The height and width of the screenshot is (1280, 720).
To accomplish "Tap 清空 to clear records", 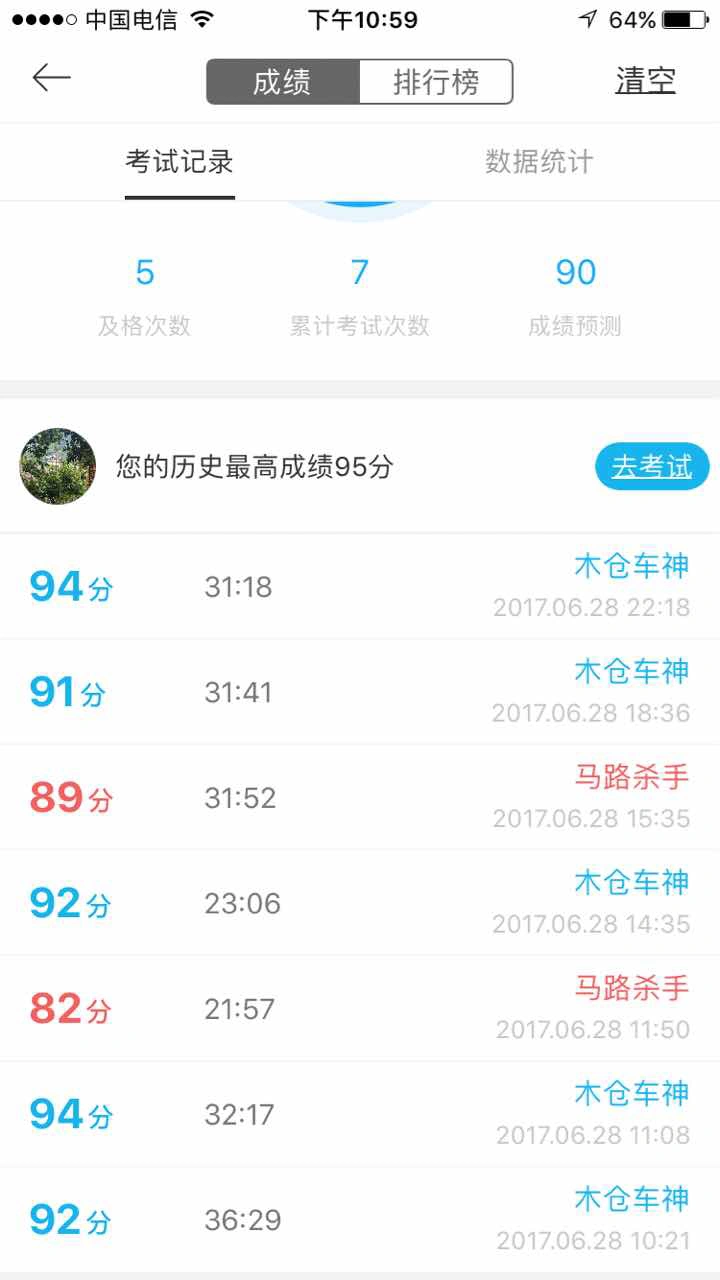I will (645, 81).
